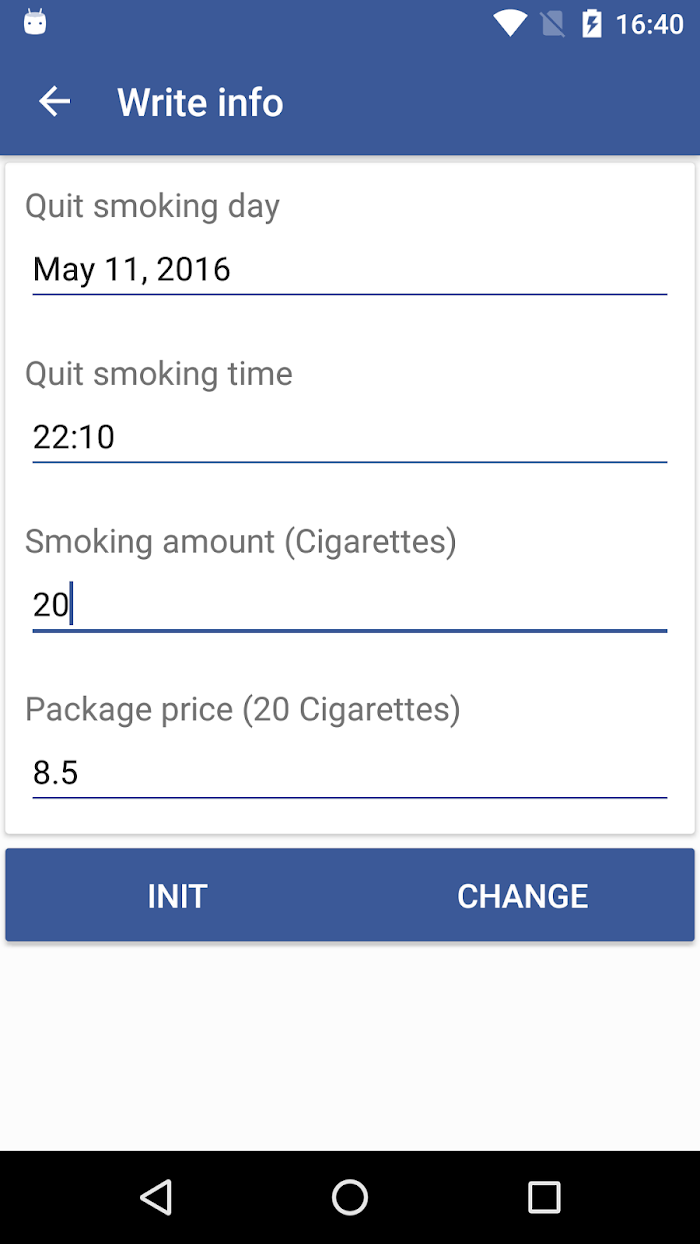The image size is (700, 1244).
Task: Go back using the app bar arrow
Action: [x=55, y=101]
